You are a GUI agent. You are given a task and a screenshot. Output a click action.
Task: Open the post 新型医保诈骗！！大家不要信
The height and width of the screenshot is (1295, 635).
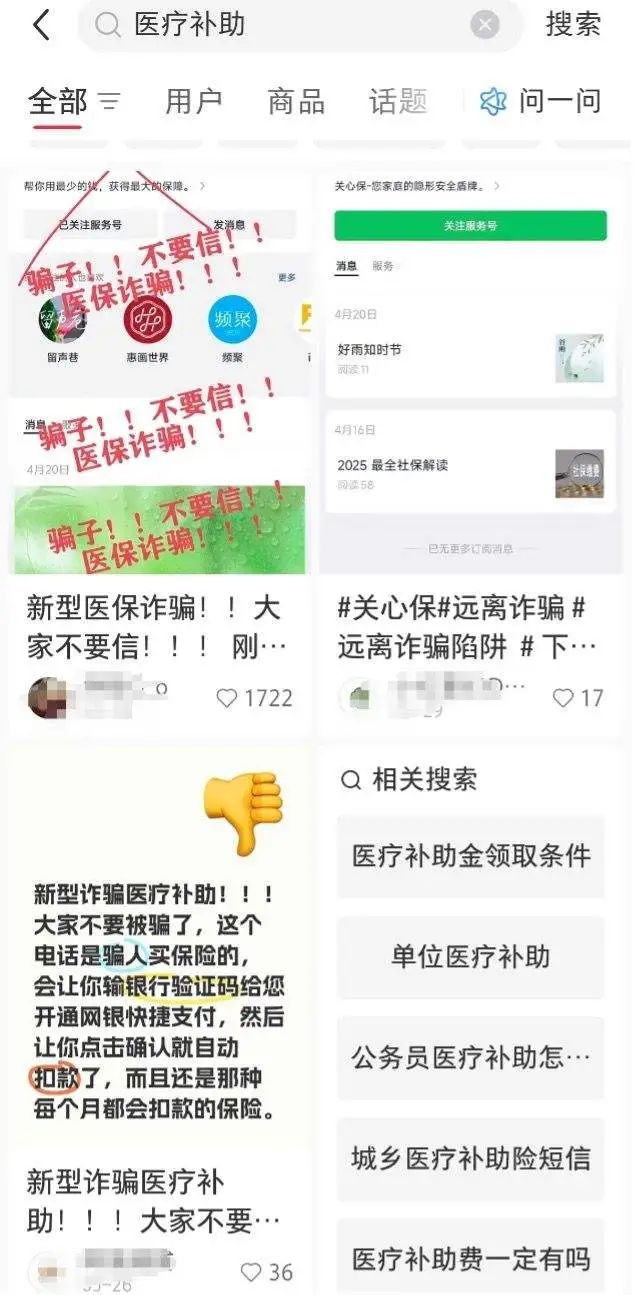click(154, 625)
